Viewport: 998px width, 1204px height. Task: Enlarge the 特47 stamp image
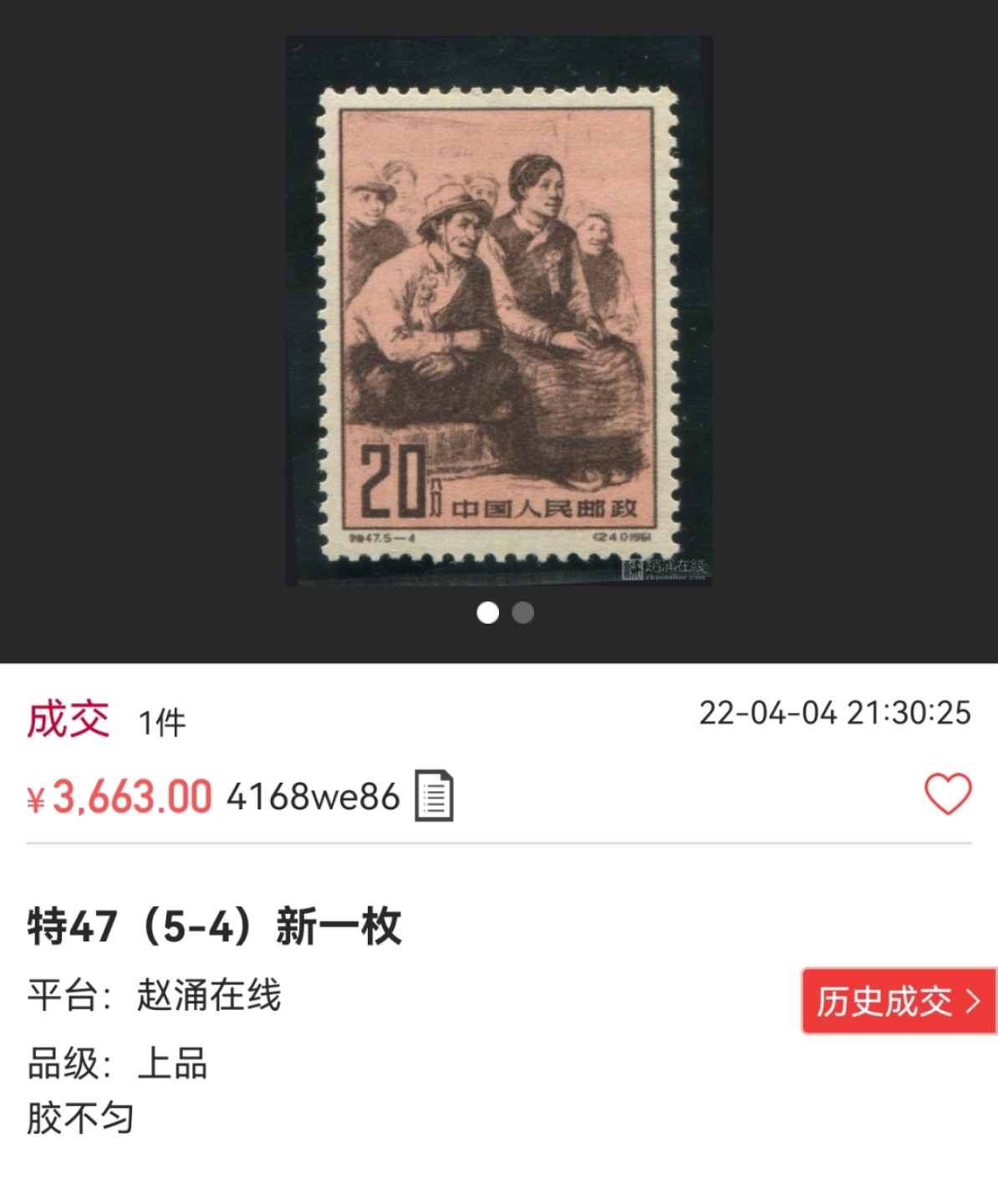[x=498, y=311]
